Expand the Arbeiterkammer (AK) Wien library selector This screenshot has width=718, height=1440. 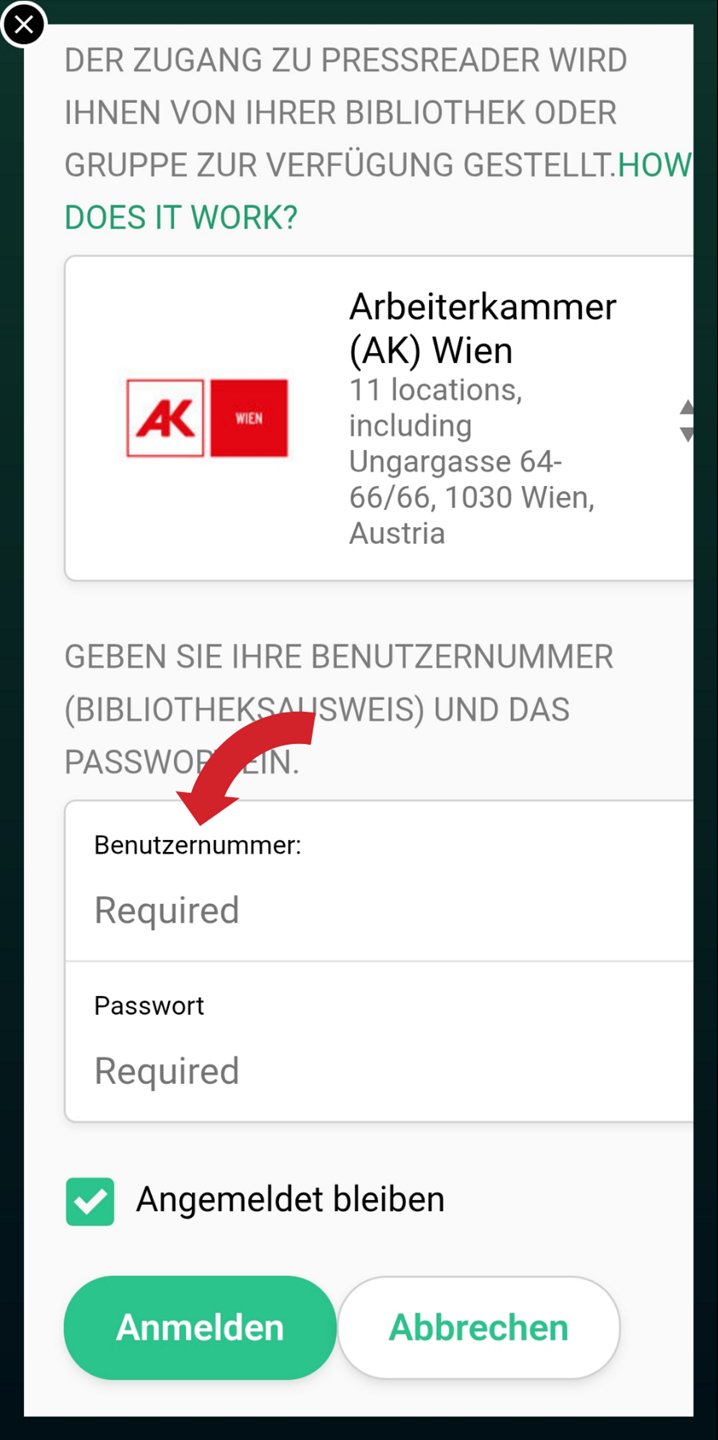(x=685, y=420)
